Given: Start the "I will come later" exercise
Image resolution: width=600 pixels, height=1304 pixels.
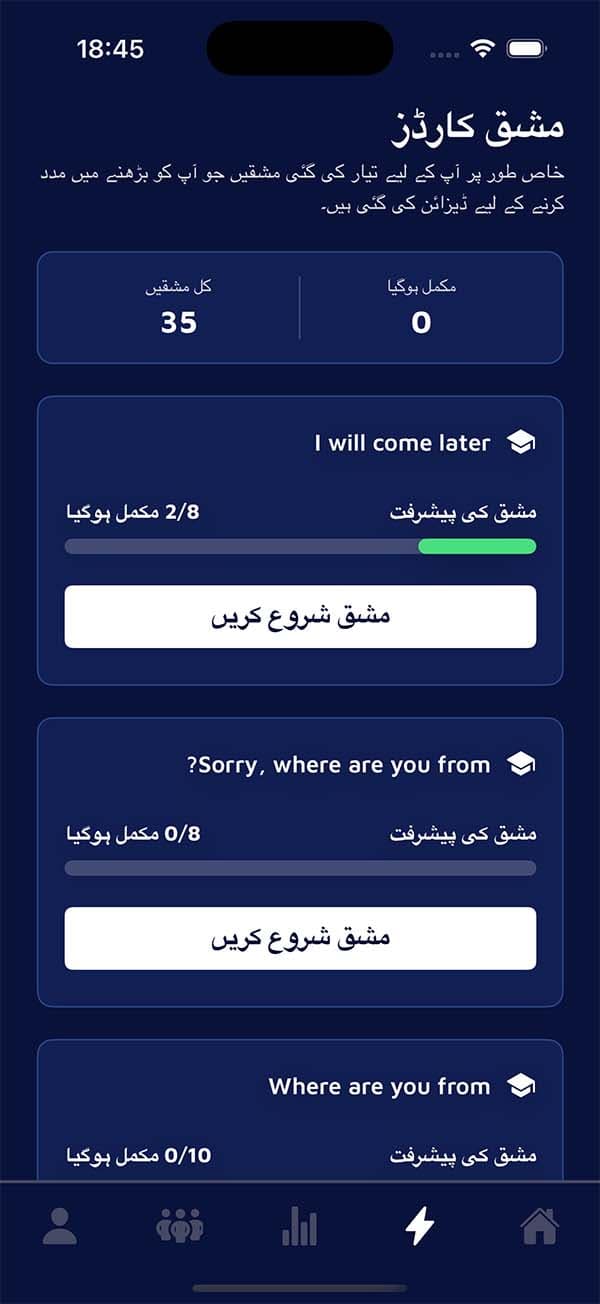Looking at the screenshot, I should pos(300,617).
